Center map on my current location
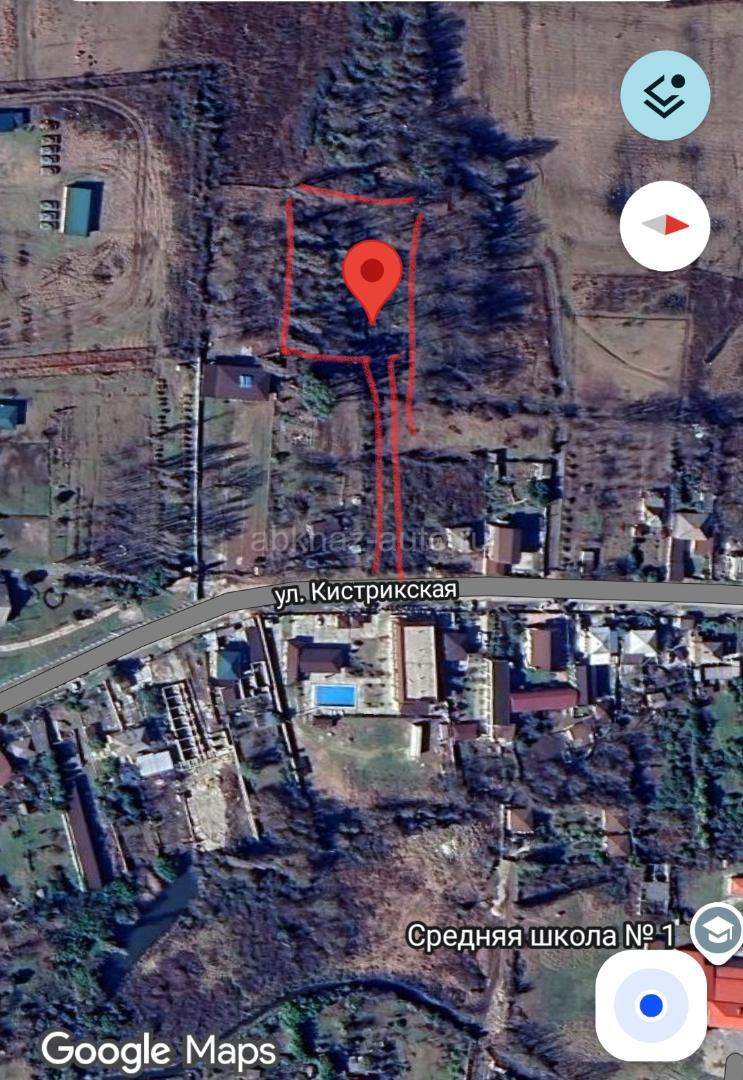This screenshot has height=1080, width=743. (x=651, y=1004)
